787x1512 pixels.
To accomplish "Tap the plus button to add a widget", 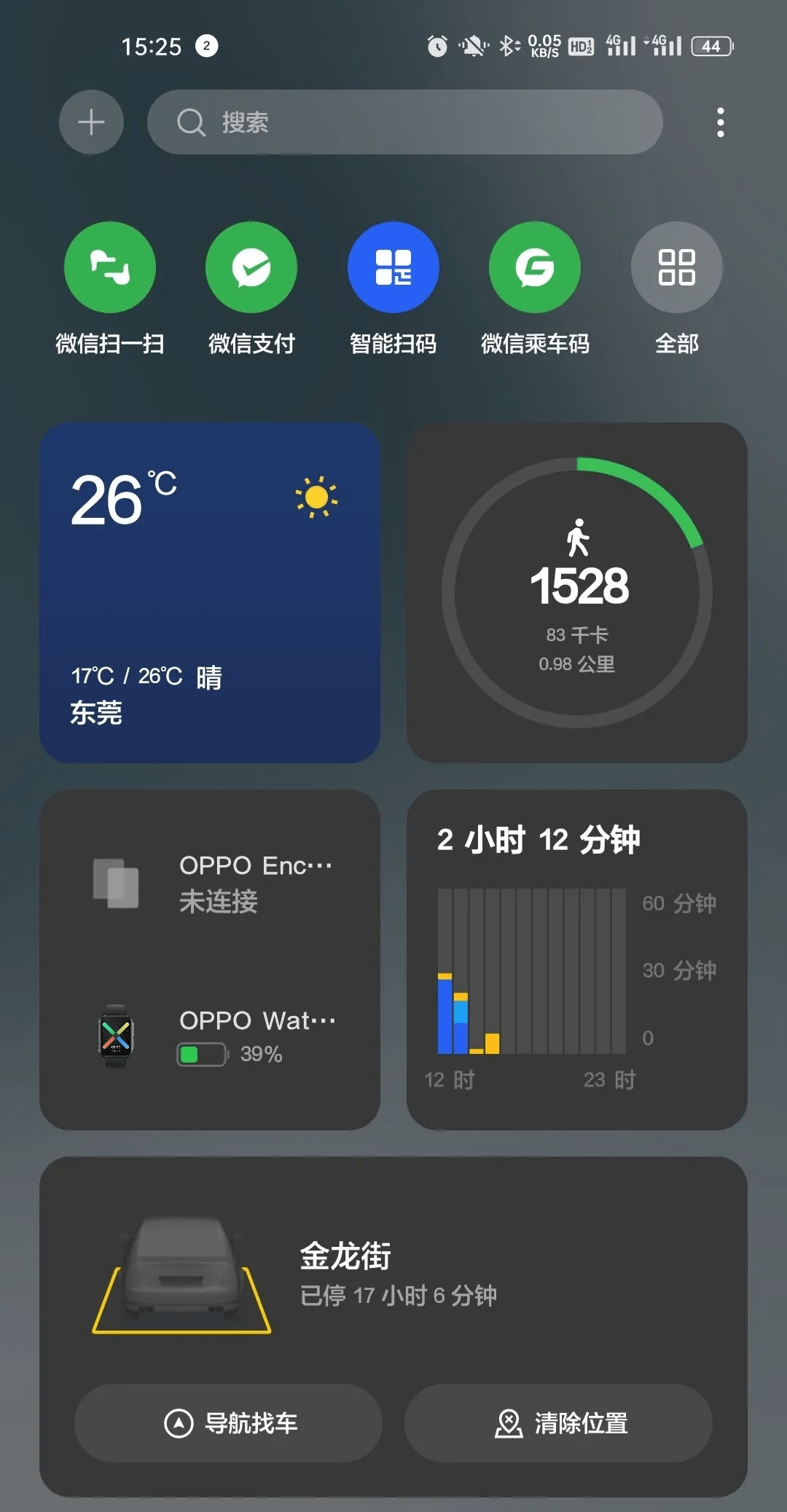I will [91, 122].
